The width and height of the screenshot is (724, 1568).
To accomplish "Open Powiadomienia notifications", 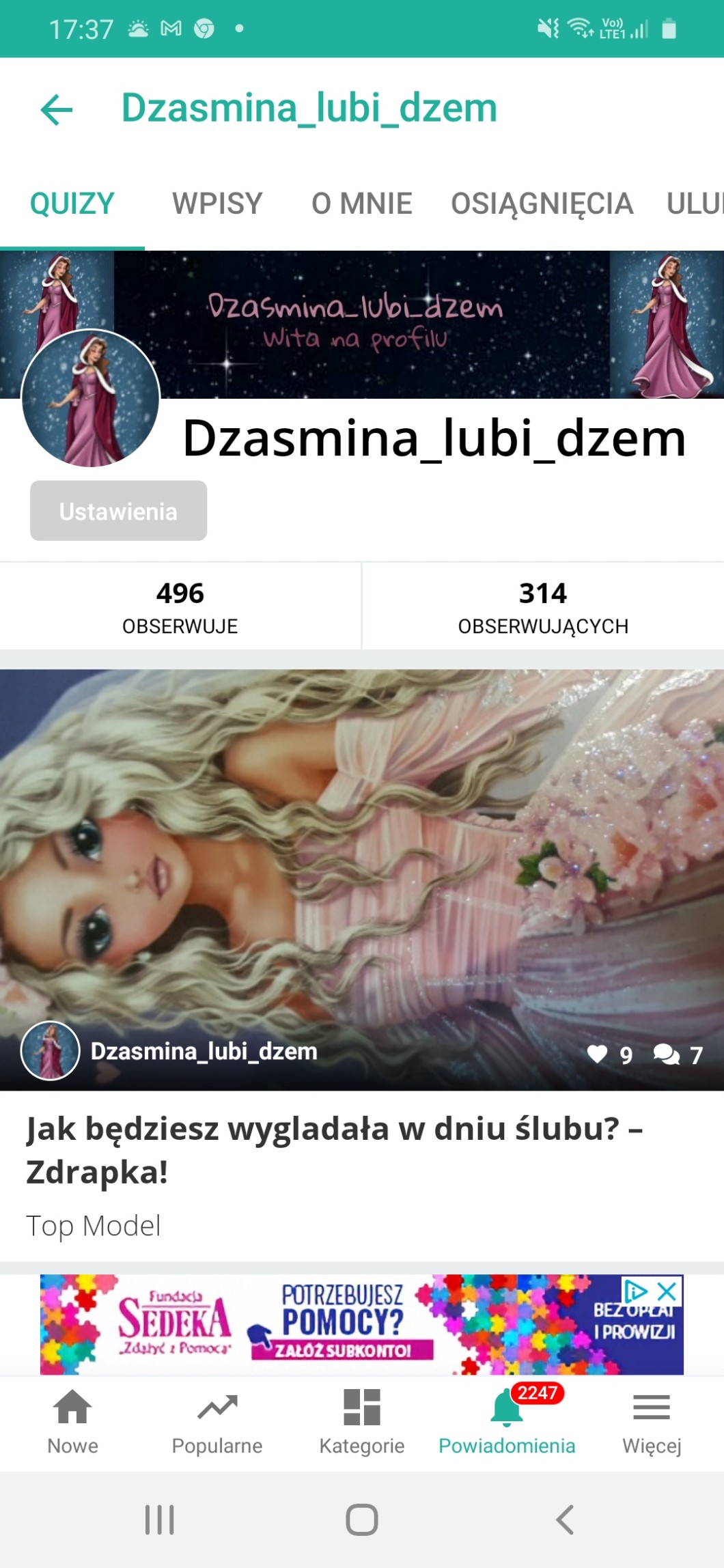I will tap(507, 1422).
